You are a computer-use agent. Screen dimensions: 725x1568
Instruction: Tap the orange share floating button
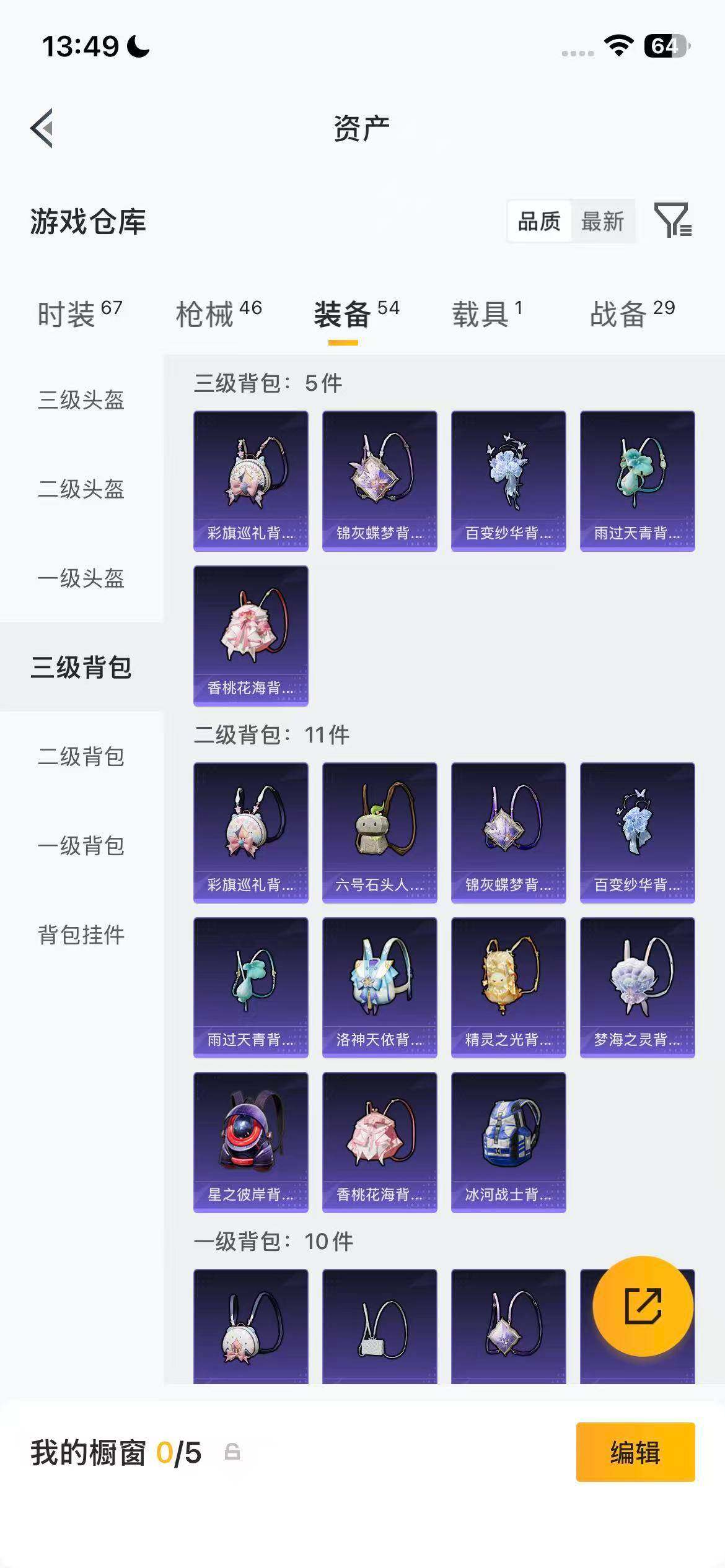(643, 1306)
